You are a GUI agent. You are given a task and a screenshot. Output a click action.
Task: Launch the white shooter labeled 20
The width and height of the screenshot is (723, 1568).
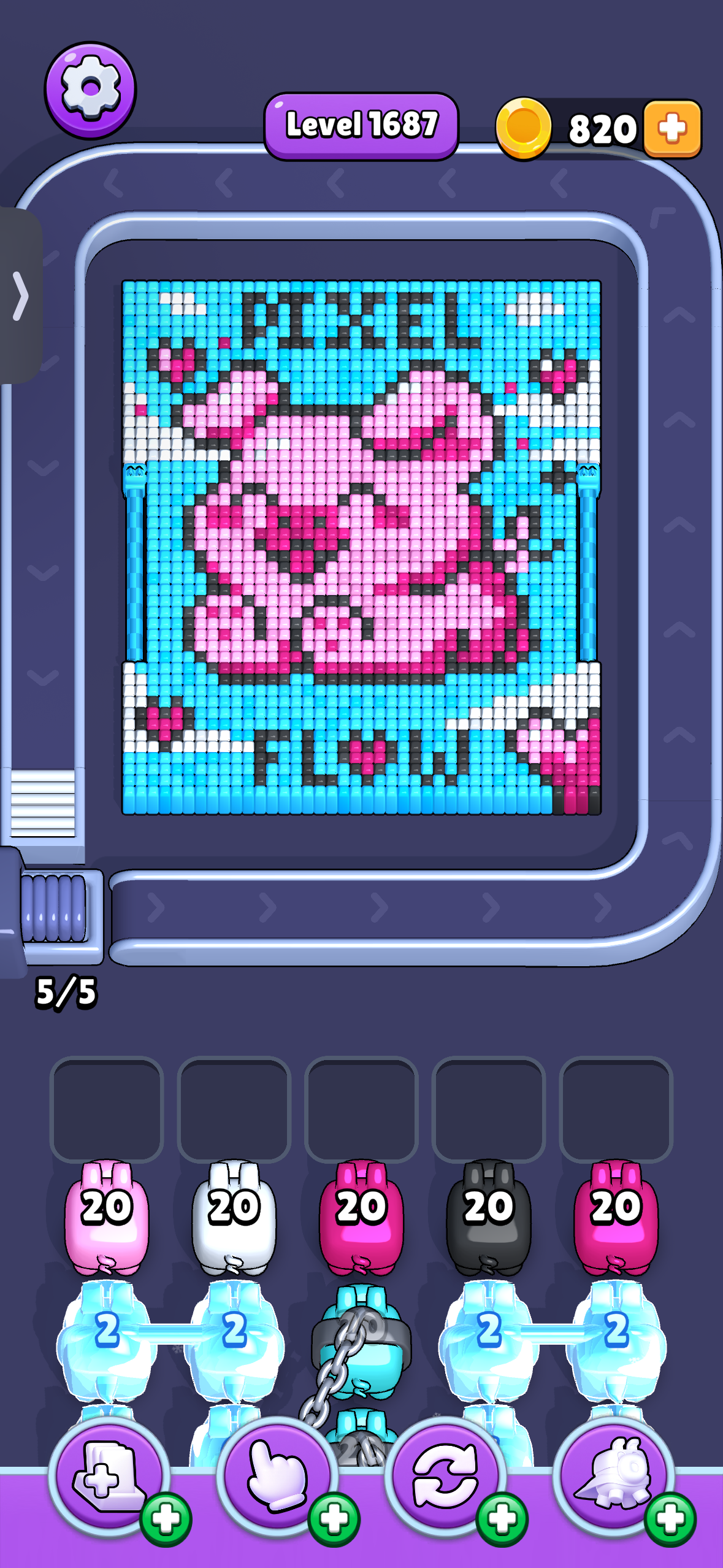point(234,1218)
